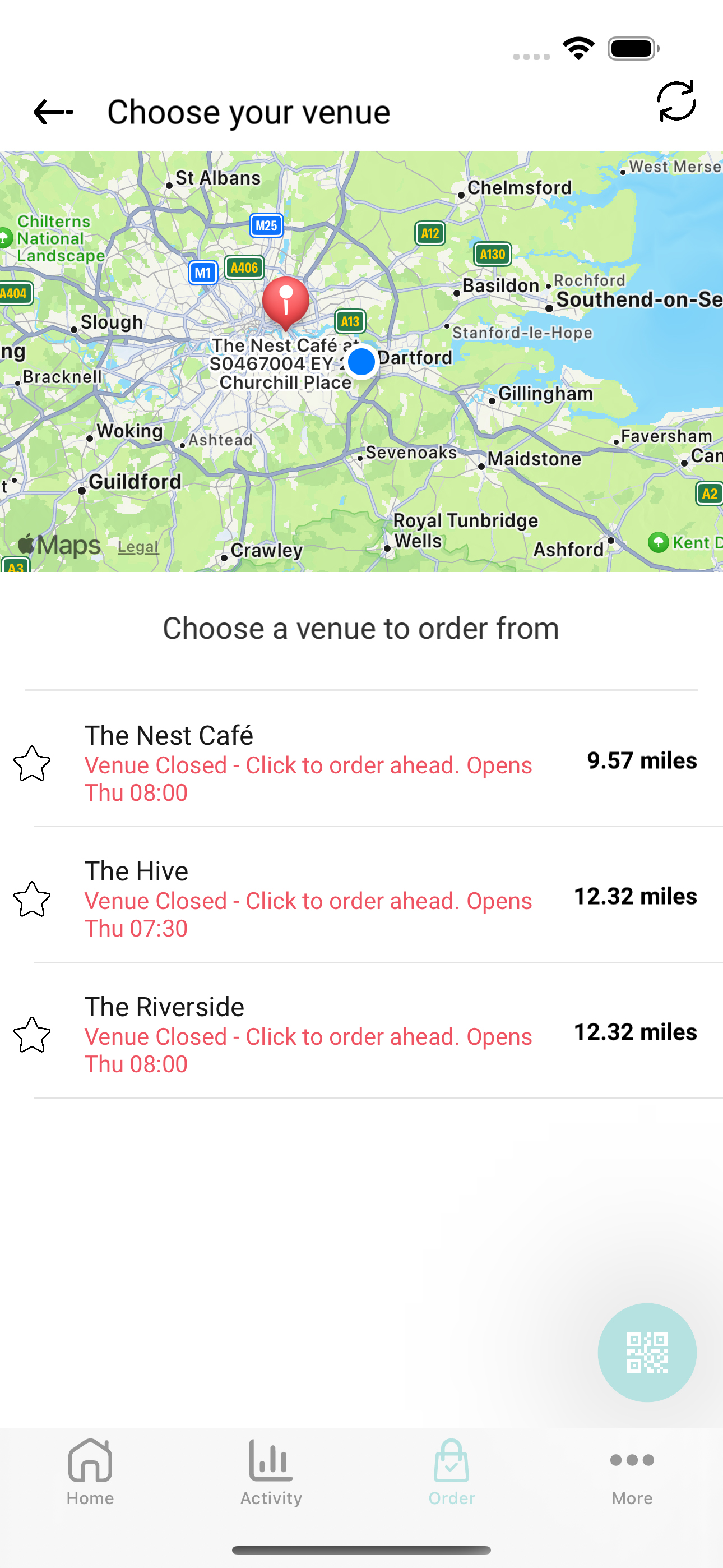Favourite The Nest Café with the star

[33, 763]
